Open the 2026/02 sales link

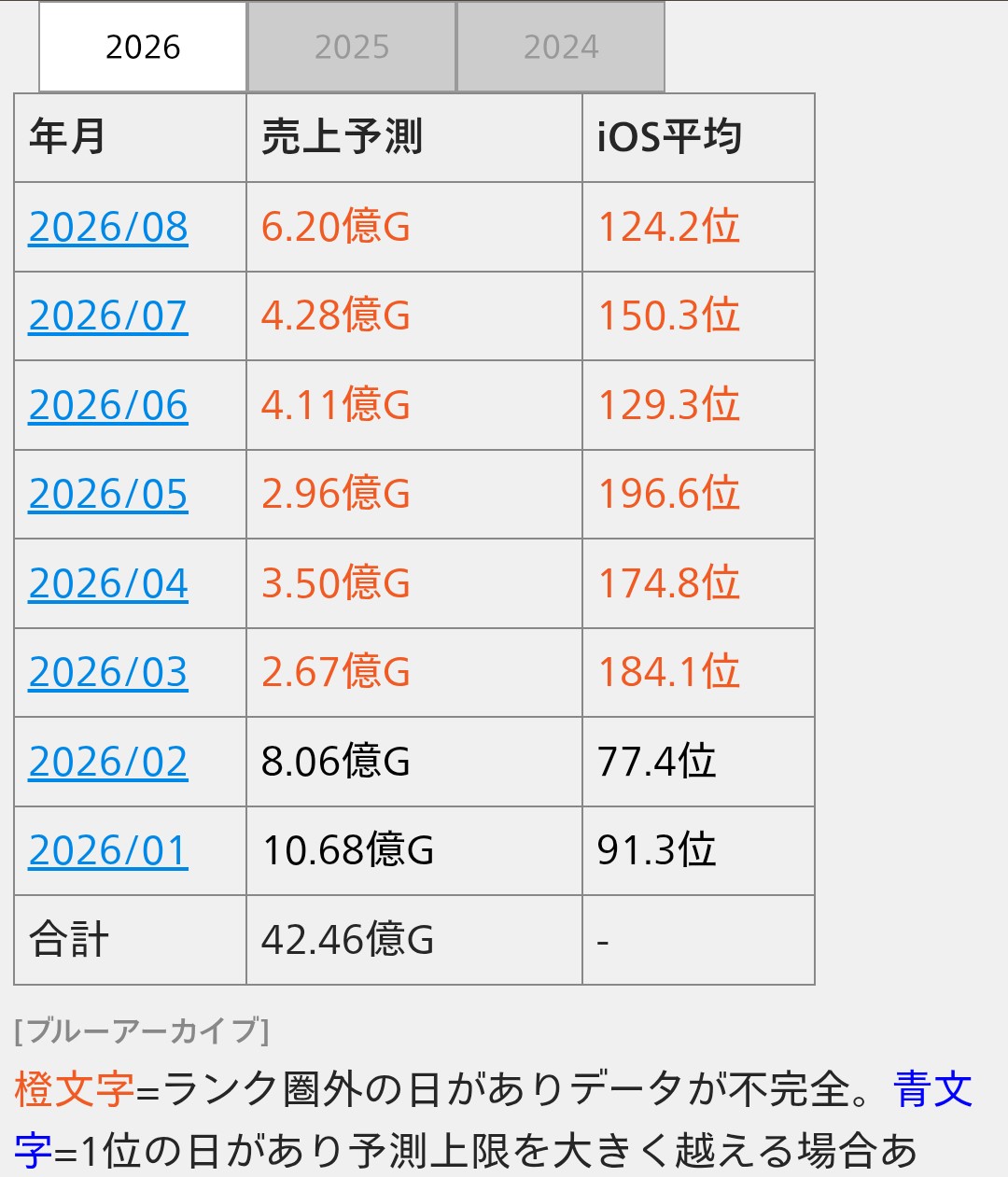click(x=108, y=762)
